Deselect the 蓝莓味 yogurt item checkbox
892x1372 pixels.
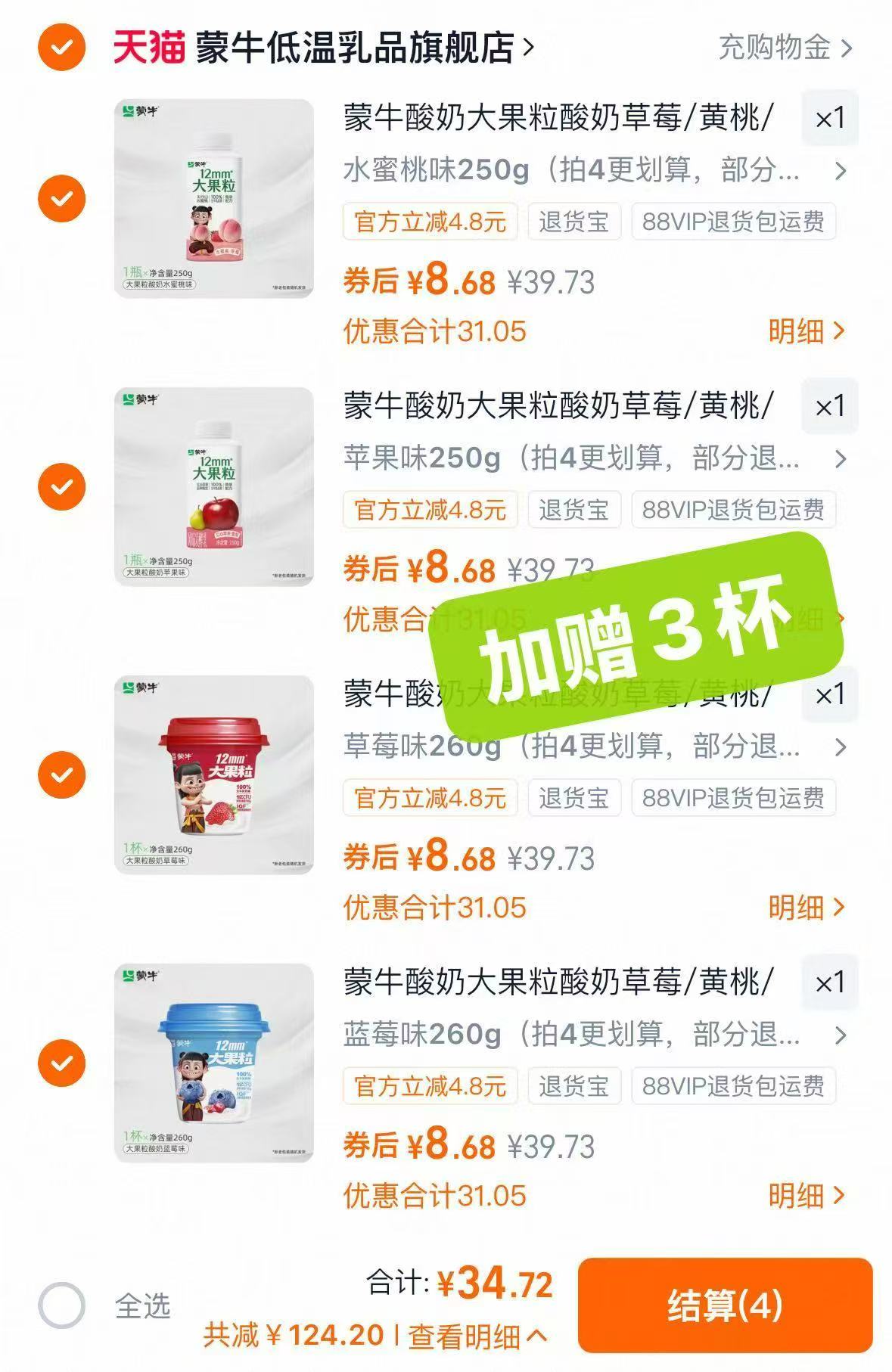[61, 1061]
